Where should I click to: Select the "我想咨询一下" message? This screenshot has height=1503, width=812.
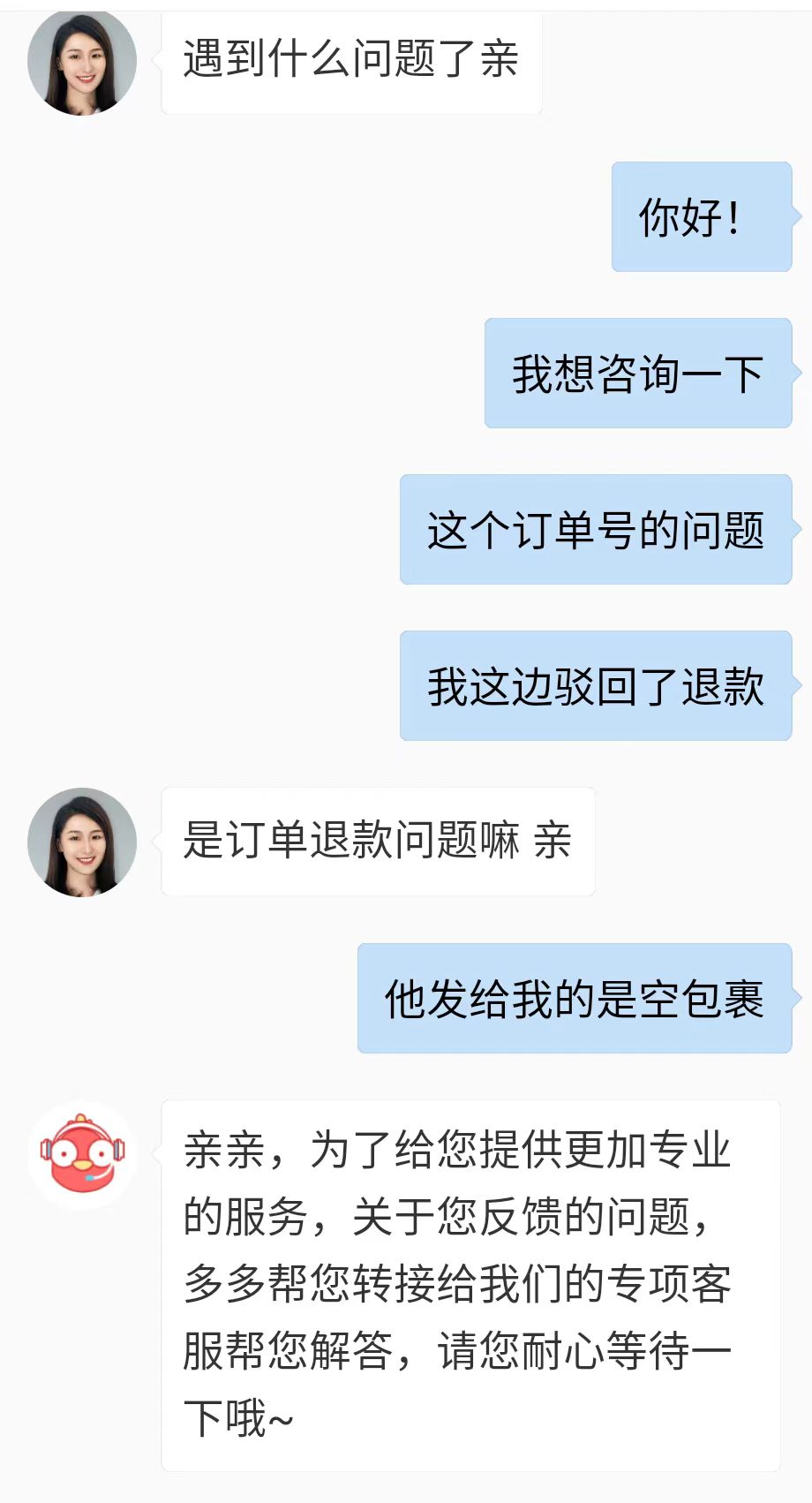click(x=638, y=374)
